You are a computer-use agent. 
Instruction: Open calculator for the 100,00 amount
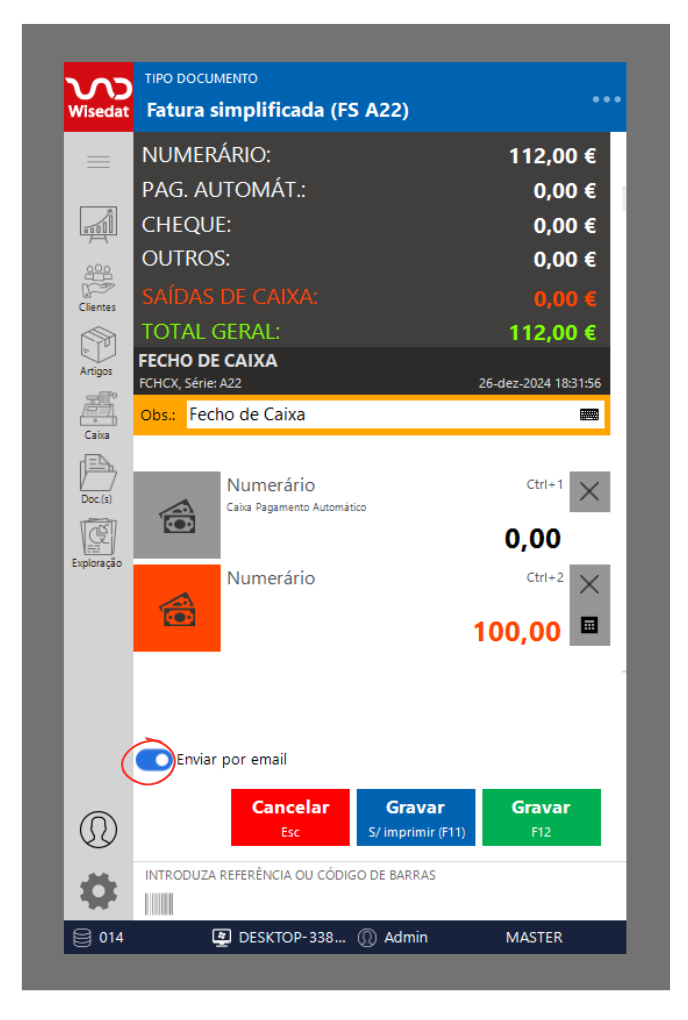[x=589, y=625]
